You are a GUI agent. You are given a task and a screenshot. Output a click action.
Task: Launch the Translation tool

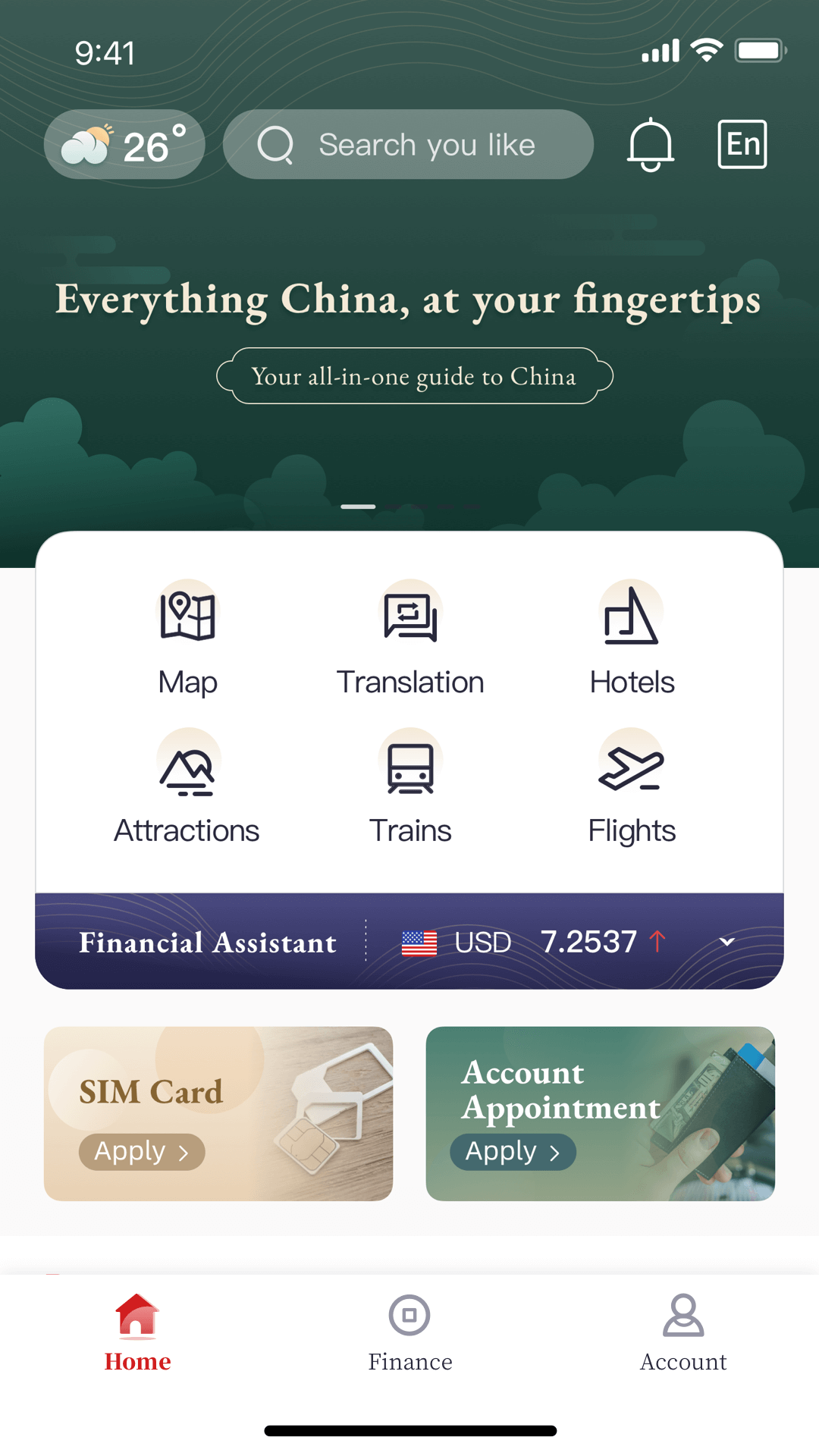(x=410, y=637)
